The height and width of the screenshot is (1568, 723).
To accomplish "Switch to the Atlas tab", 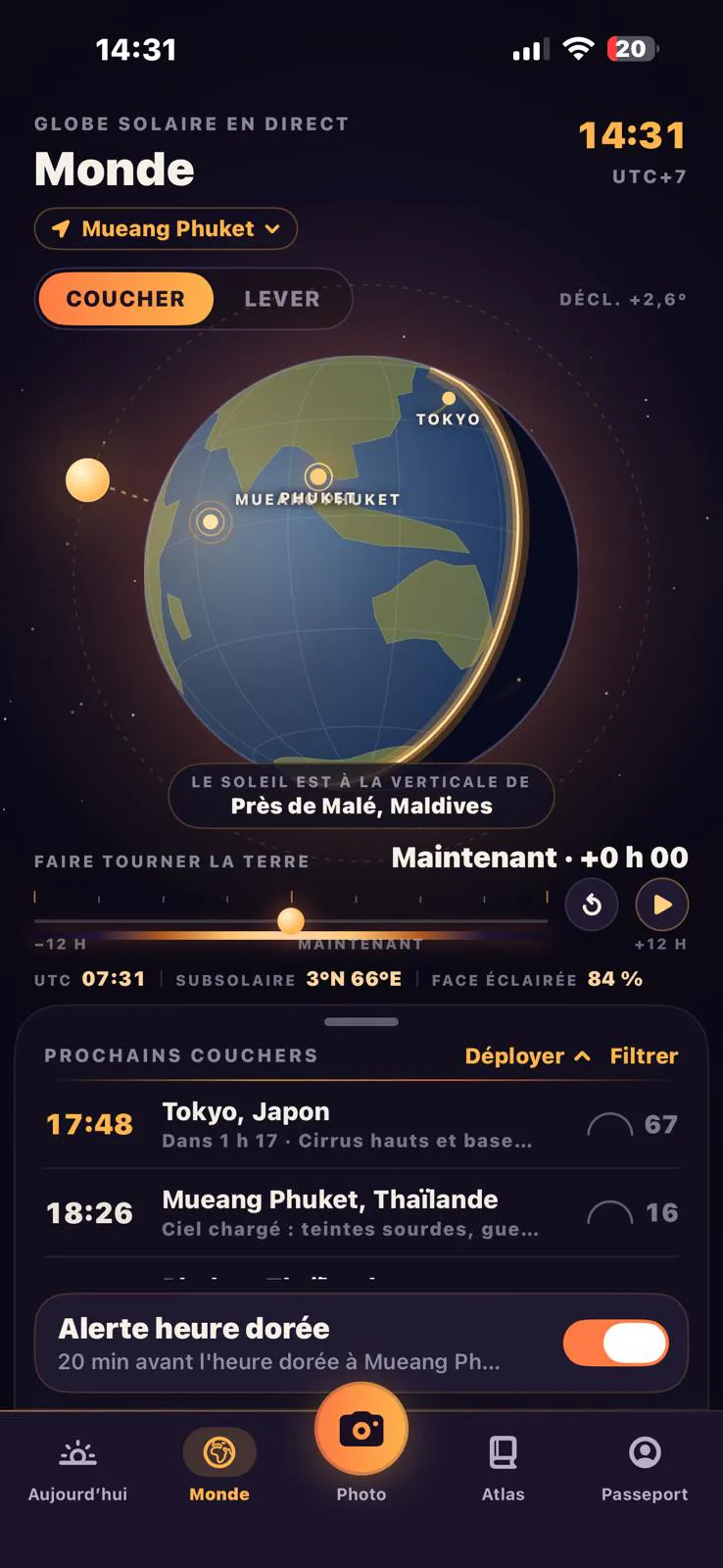I will tap(503, 1471).
